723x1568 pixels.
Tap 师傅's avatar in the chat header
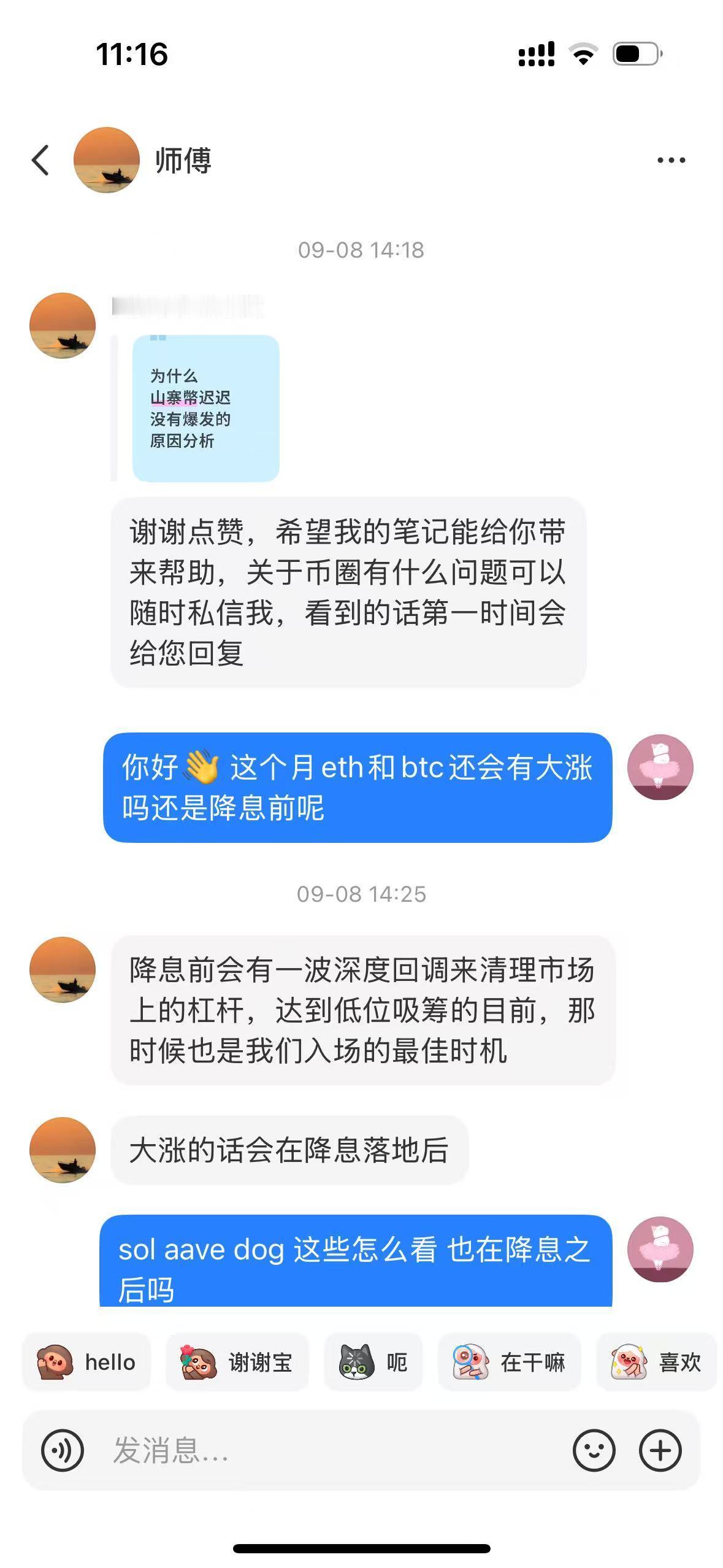point(105,159)
